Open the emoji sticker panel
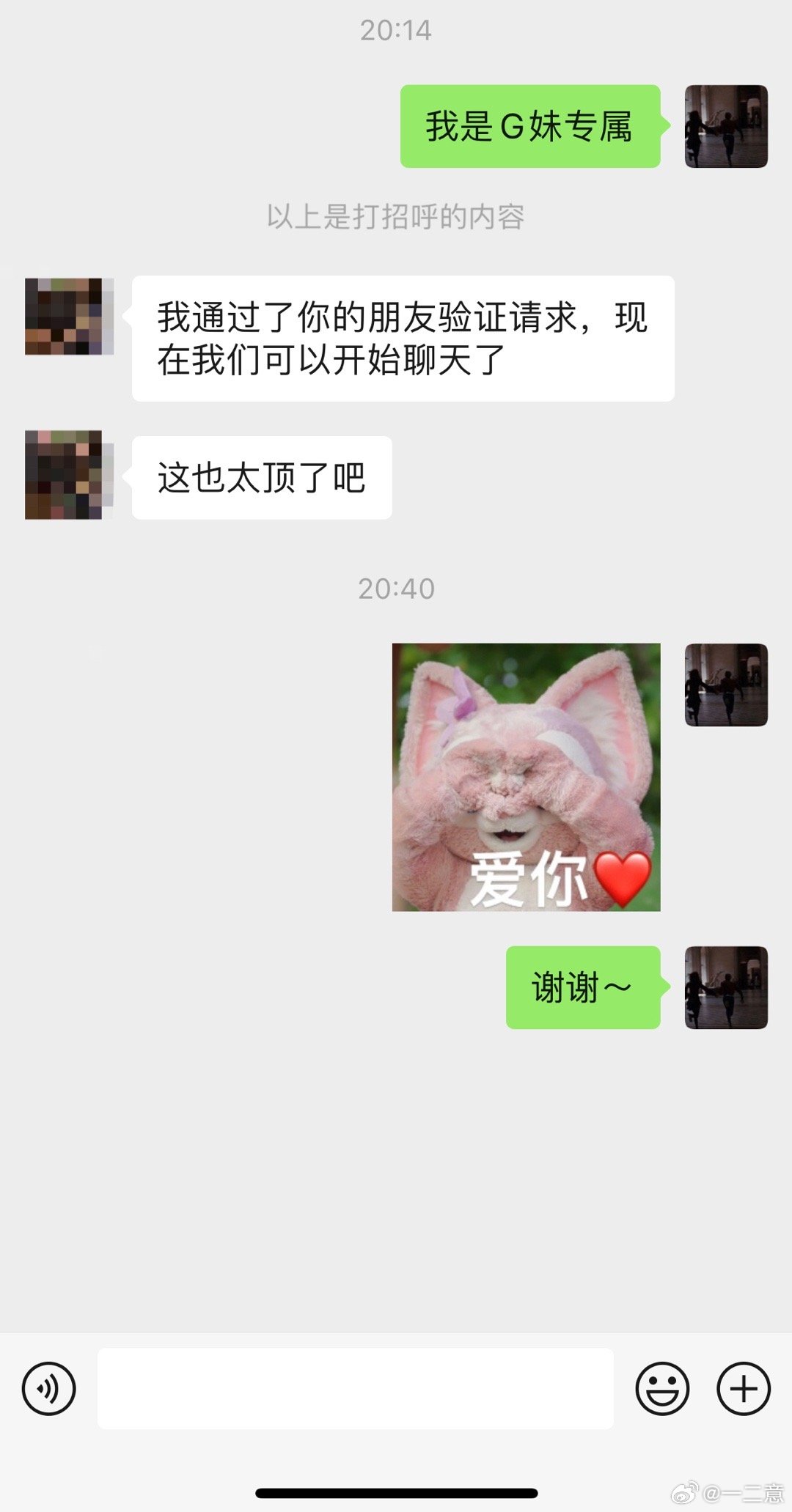The image size is (792, 1512). coord(662,1388)
